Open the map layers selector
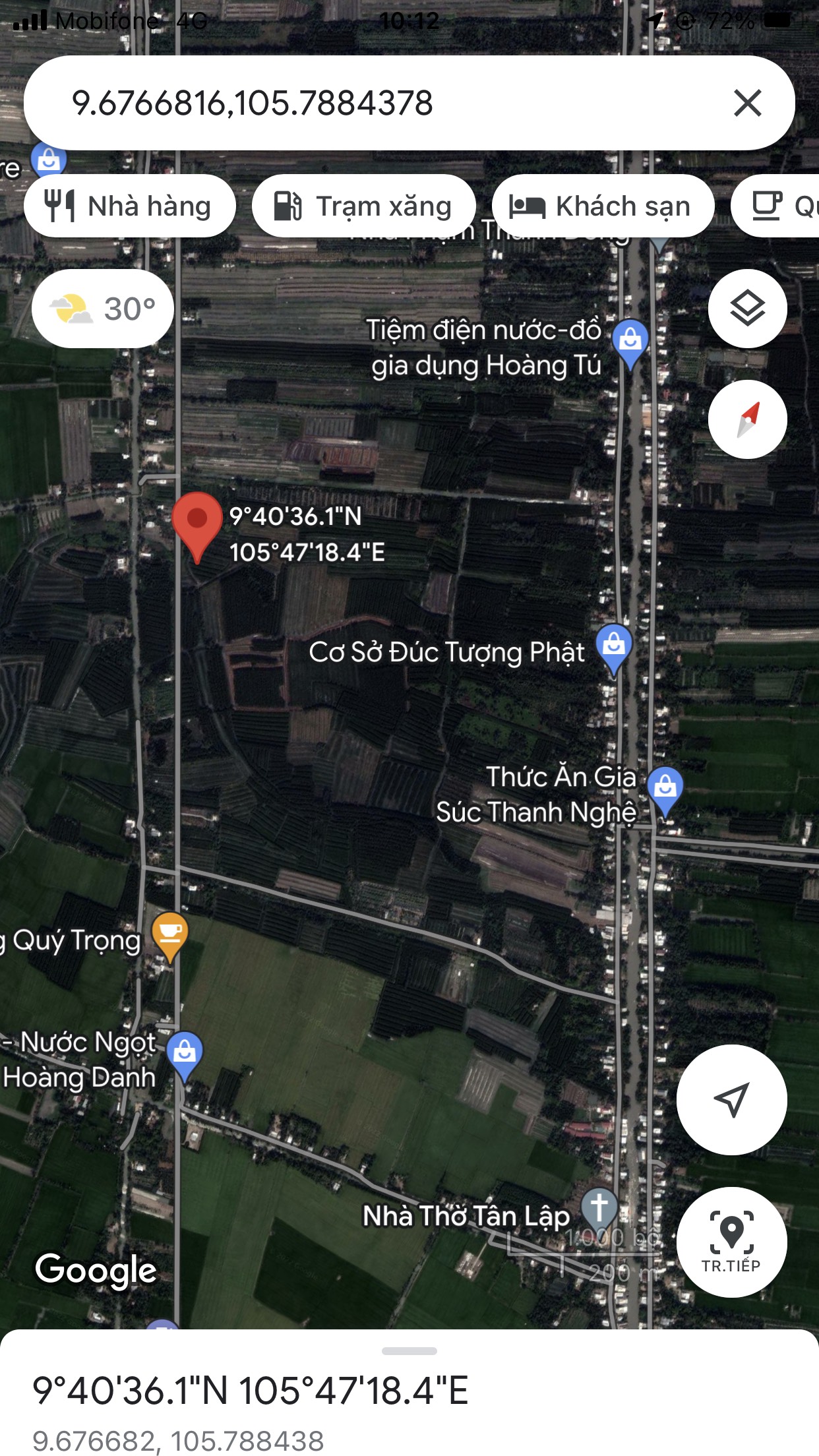This screenshot has height=1456, width=819. click(x=747, y=309)
